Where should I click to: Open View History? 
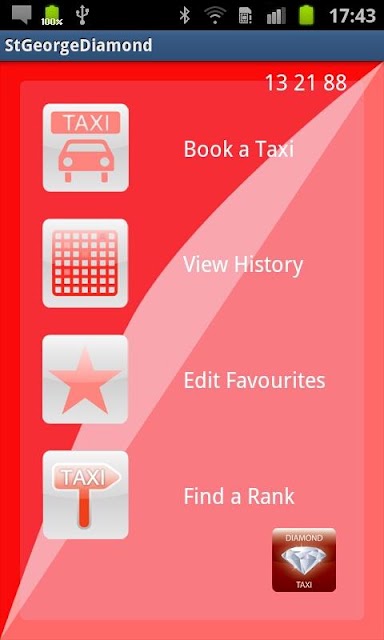tap(243, 264)
